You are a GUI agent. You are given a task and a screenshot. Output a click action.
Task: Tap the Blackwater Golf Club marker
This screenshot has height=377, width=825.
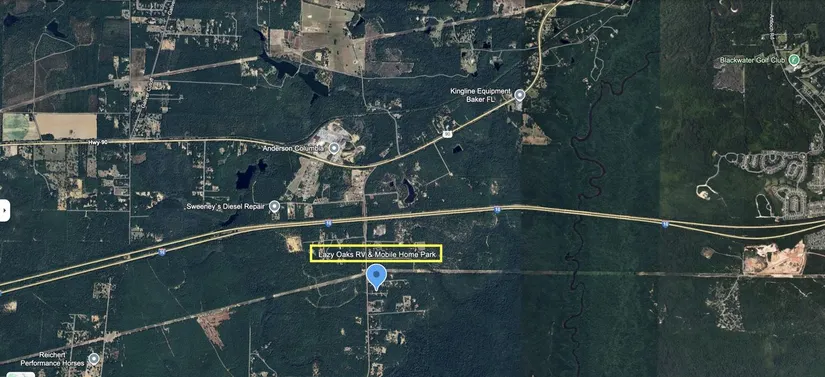coord(795,61)
